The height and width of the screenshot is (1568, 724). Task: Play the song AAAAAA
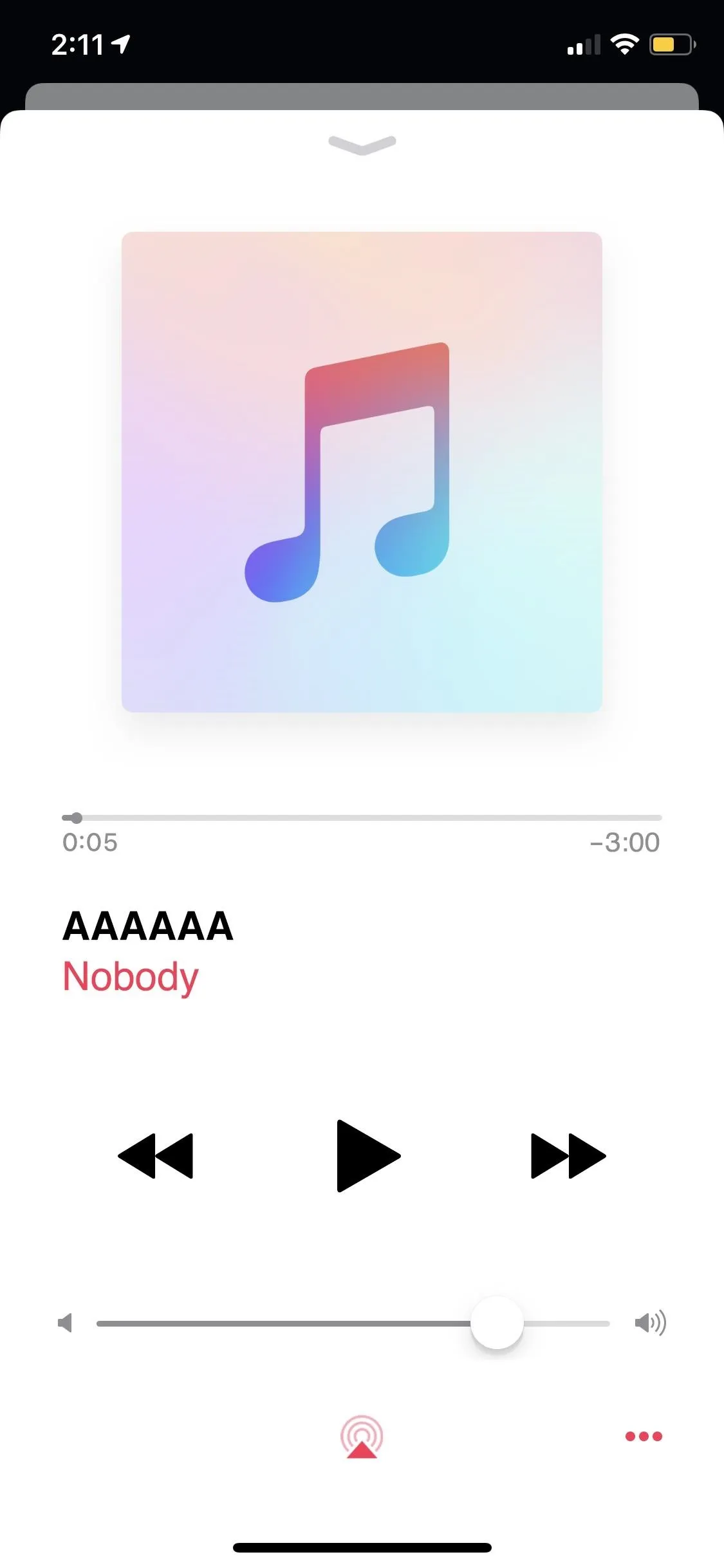point(369,1155)
